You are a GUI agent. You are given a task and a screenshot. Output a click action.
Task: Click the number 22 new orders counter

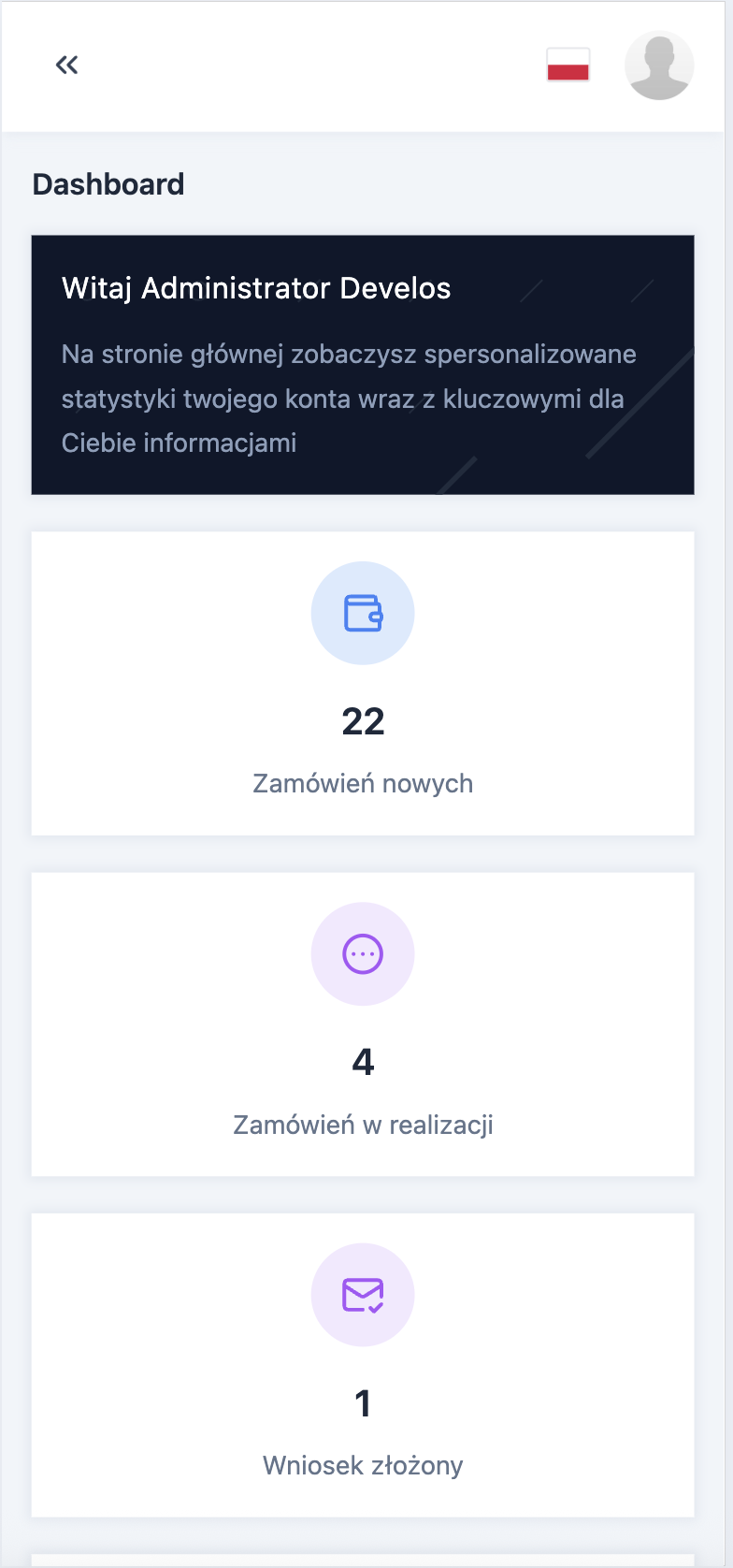(363, 721)
